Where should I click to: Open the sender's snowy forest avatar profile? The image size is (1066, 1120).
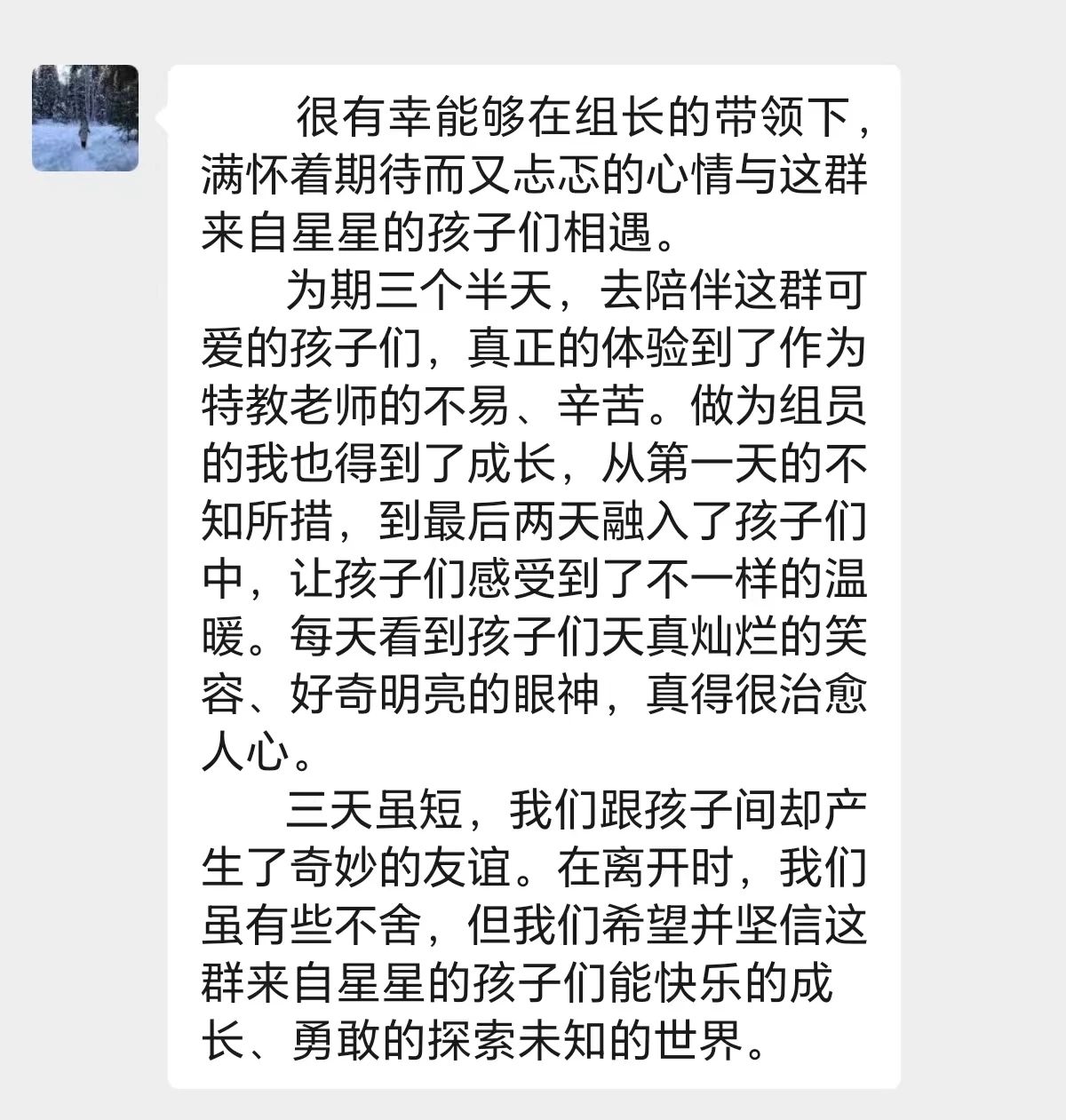[x=85, y=118]
